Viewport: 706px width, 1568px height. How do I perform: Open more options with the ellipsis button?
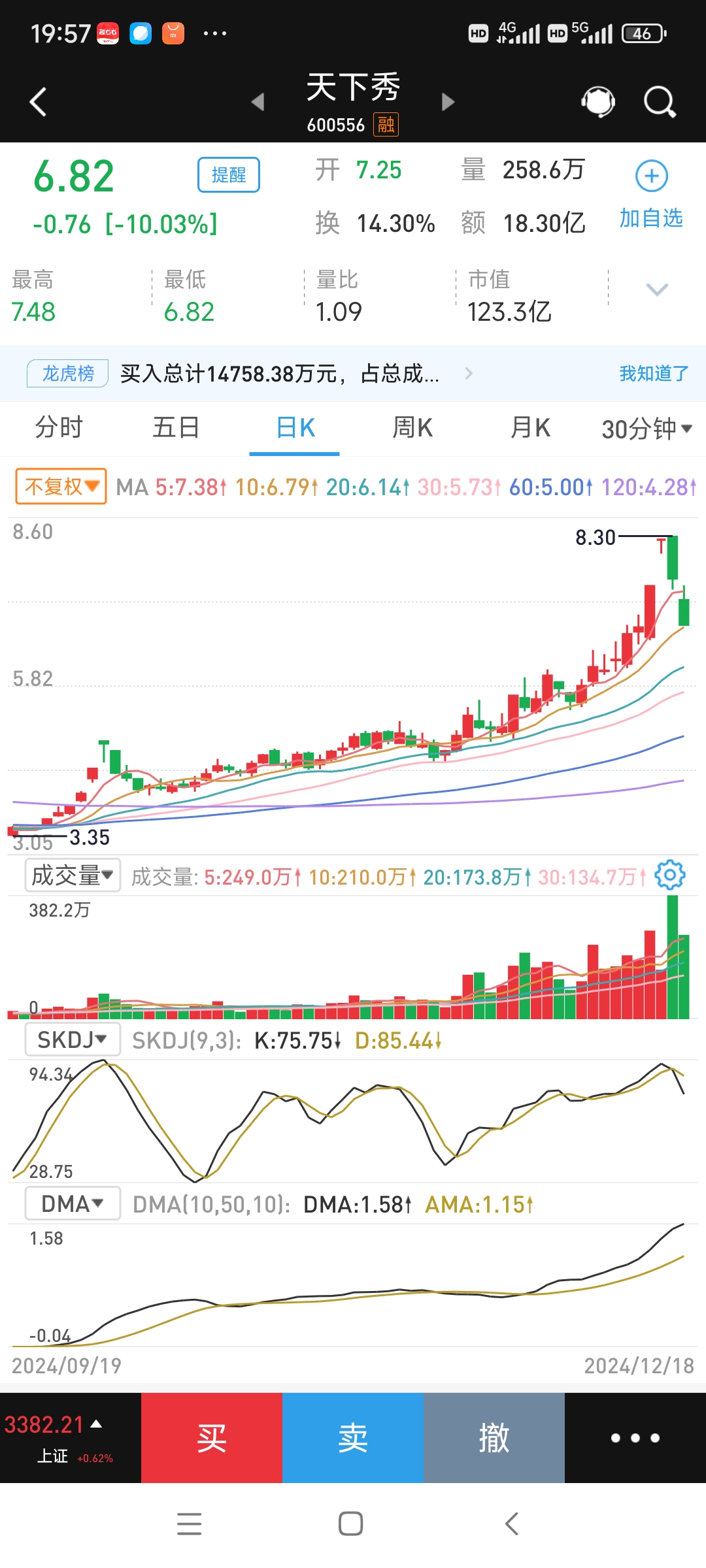pyautogui.click(x=636, y=1437)
